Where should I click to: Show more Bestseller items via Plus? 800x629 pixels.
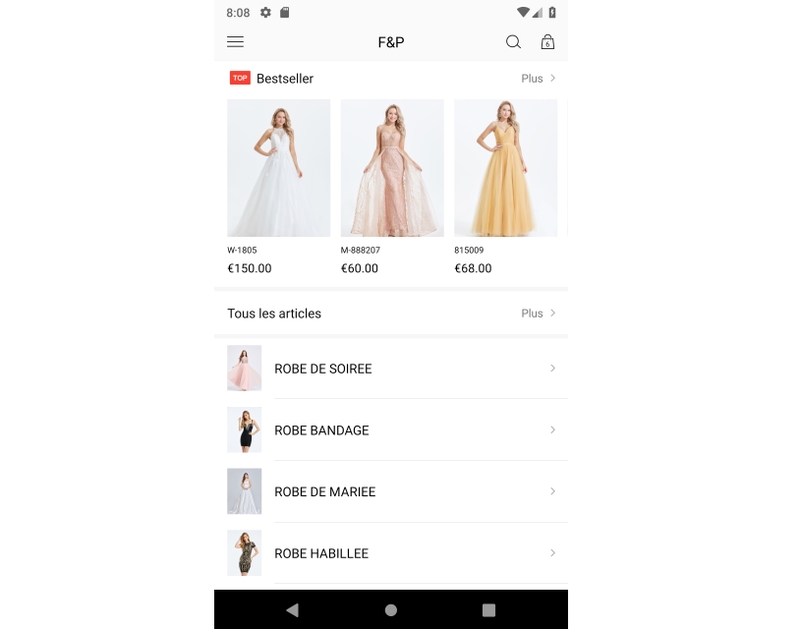pos(538,78)
